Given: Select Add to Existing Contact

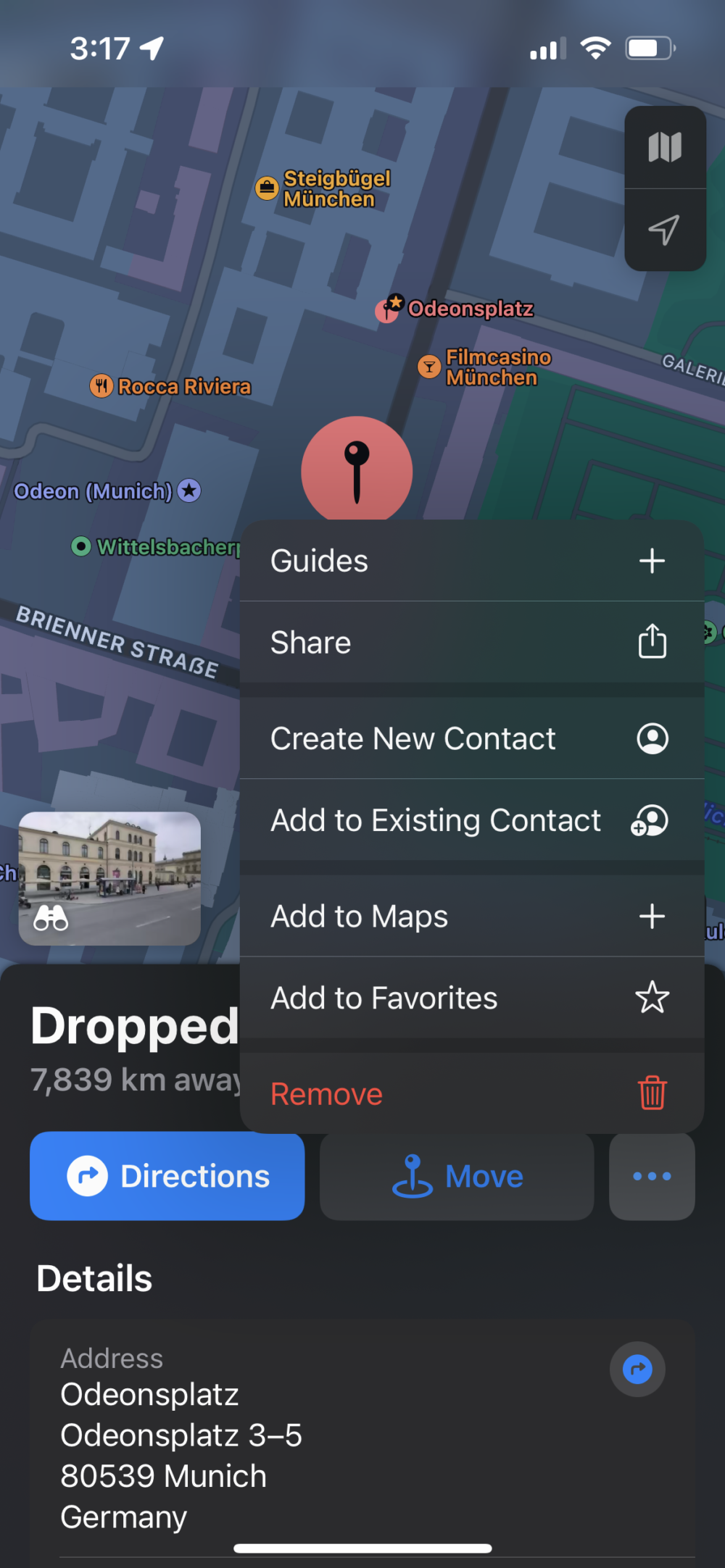Looking at the screenshot, I should (x=471, y=821).
